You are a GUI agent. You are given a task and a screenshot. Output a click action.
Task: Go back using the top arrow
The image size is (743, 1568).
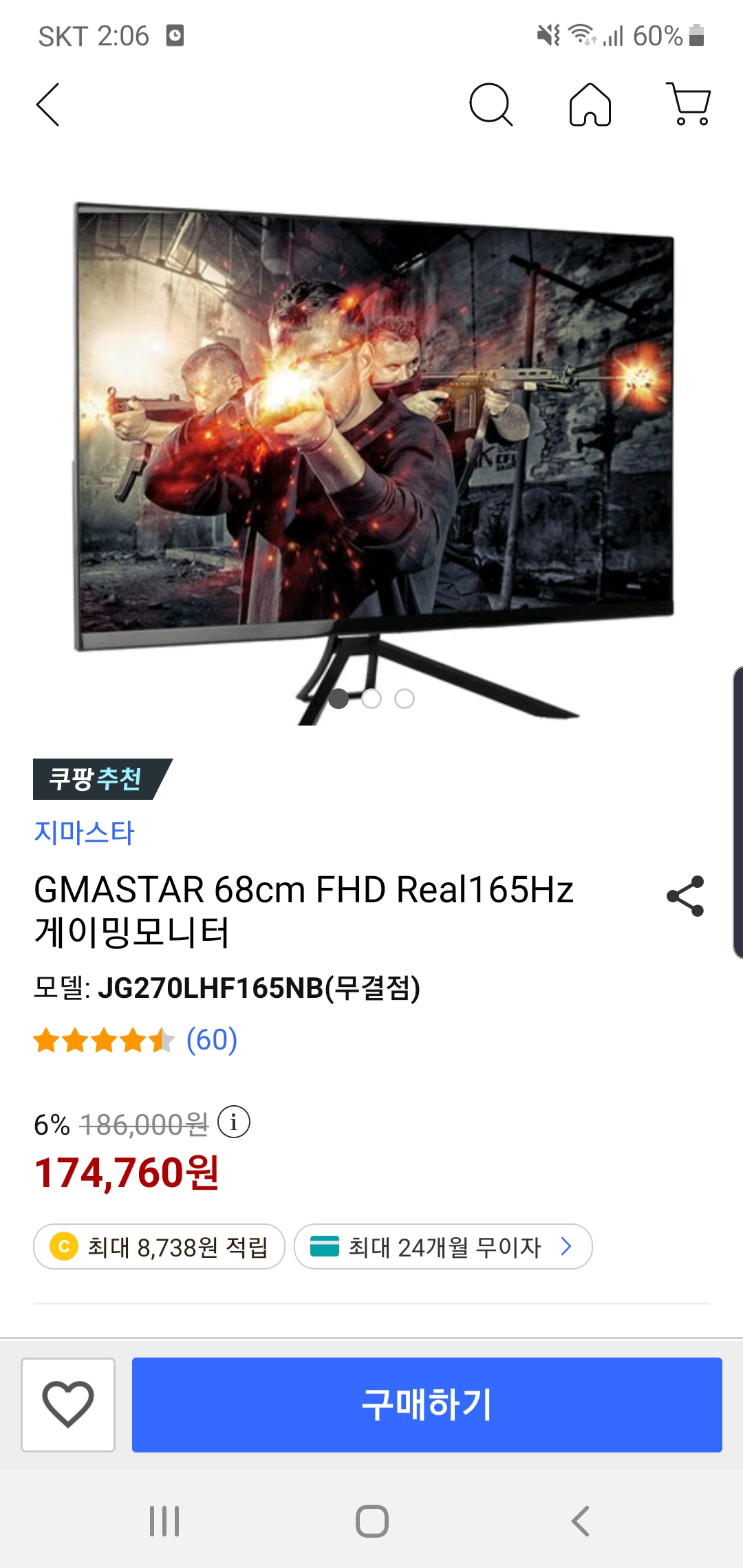[48, 105]
